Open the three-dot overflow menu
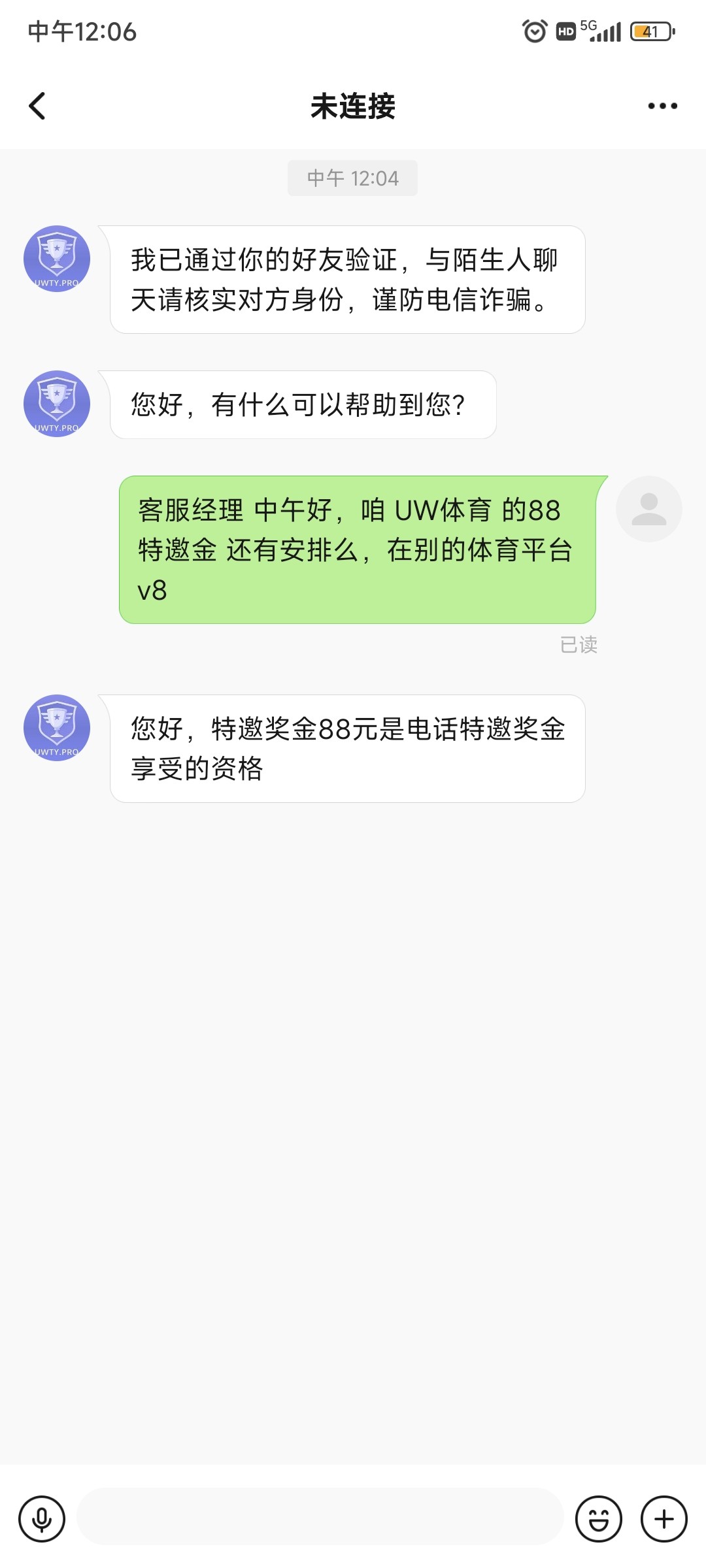The height and width of the screenshot is (1568, 706). pos(662,106)
